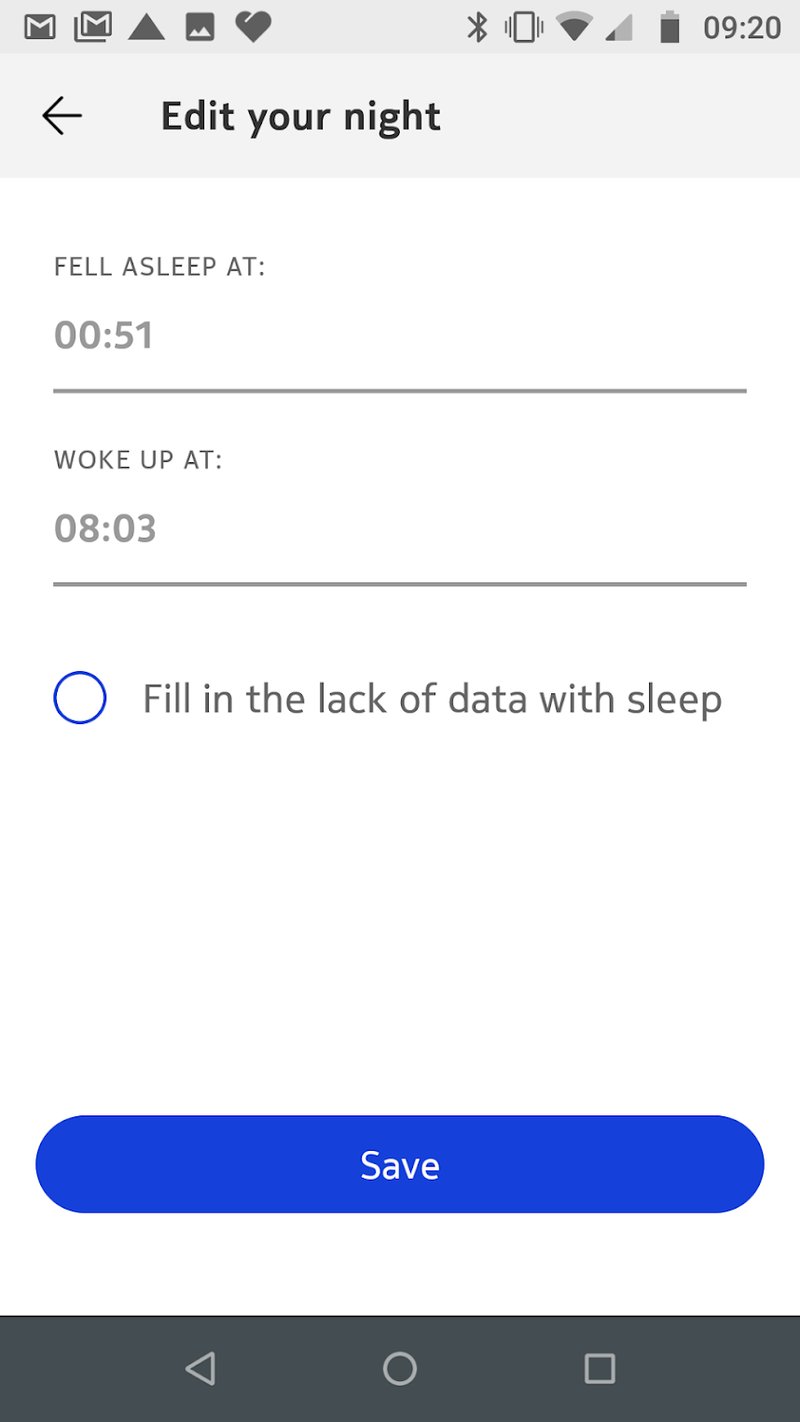Edit the Fell asleep at time
This screenshot has width=800, height=1422.
pyautogui.click(x=400, y=335)
